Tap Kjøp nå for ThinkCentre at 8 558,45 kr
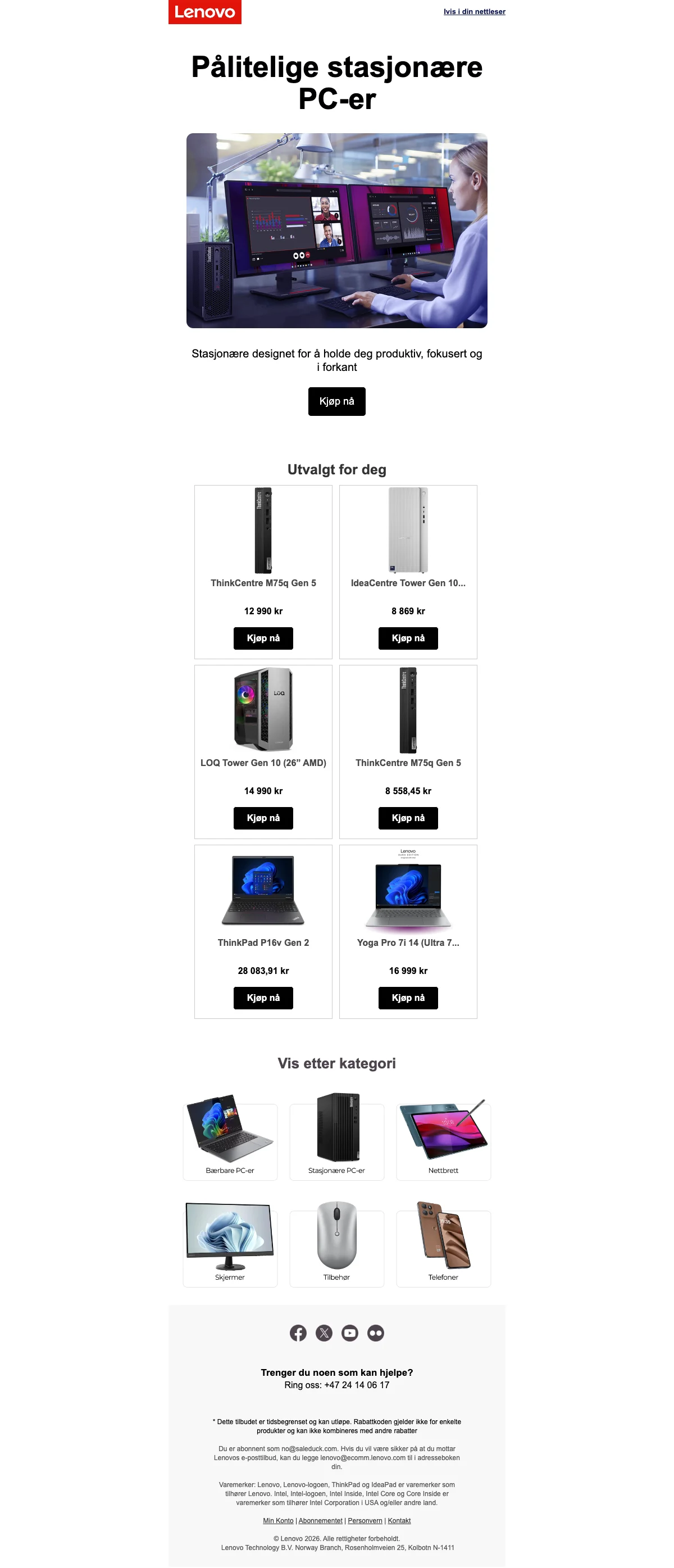 tap(408, 818)
